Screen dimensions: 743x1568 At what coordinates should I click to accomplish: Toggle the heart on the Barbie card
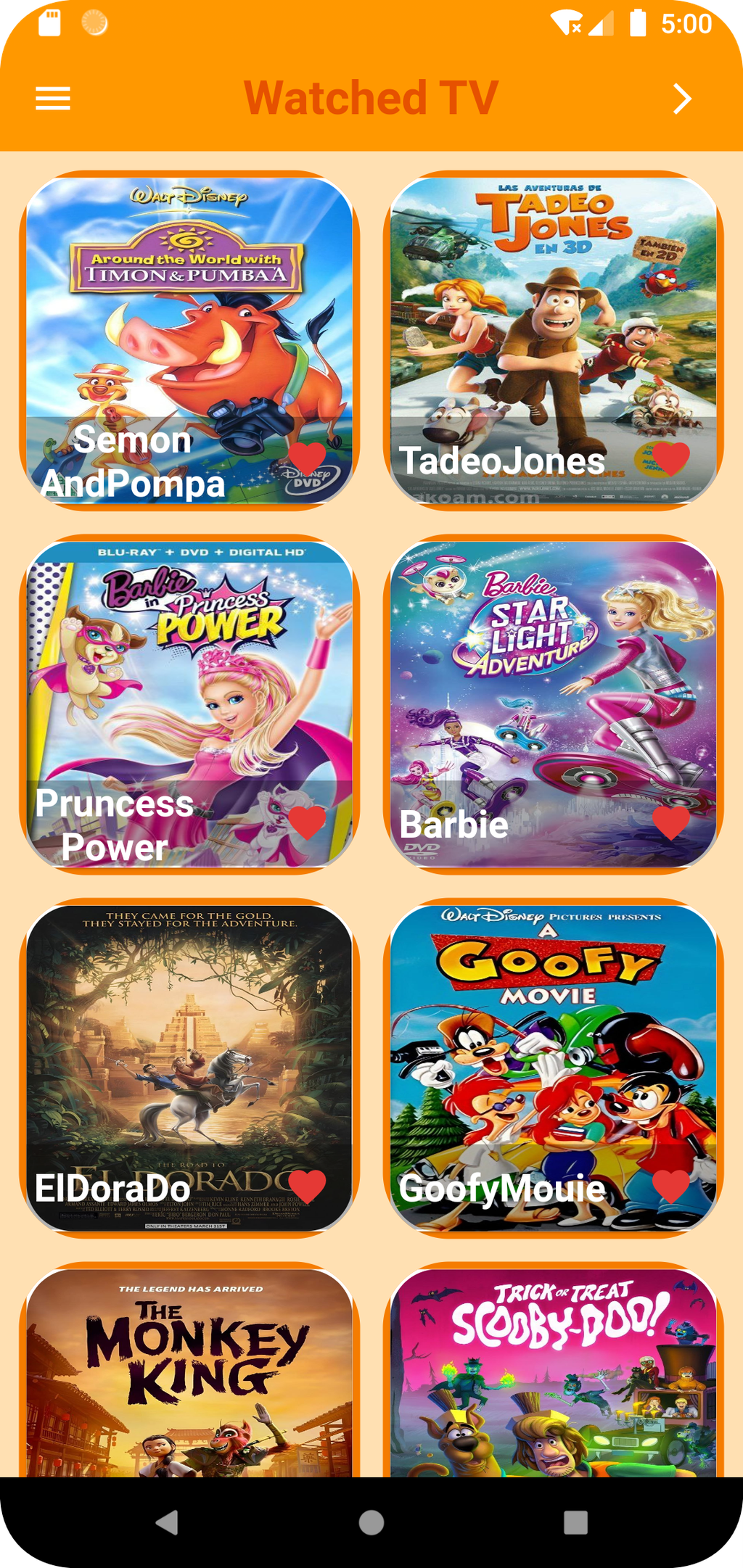tap(671, 822)
